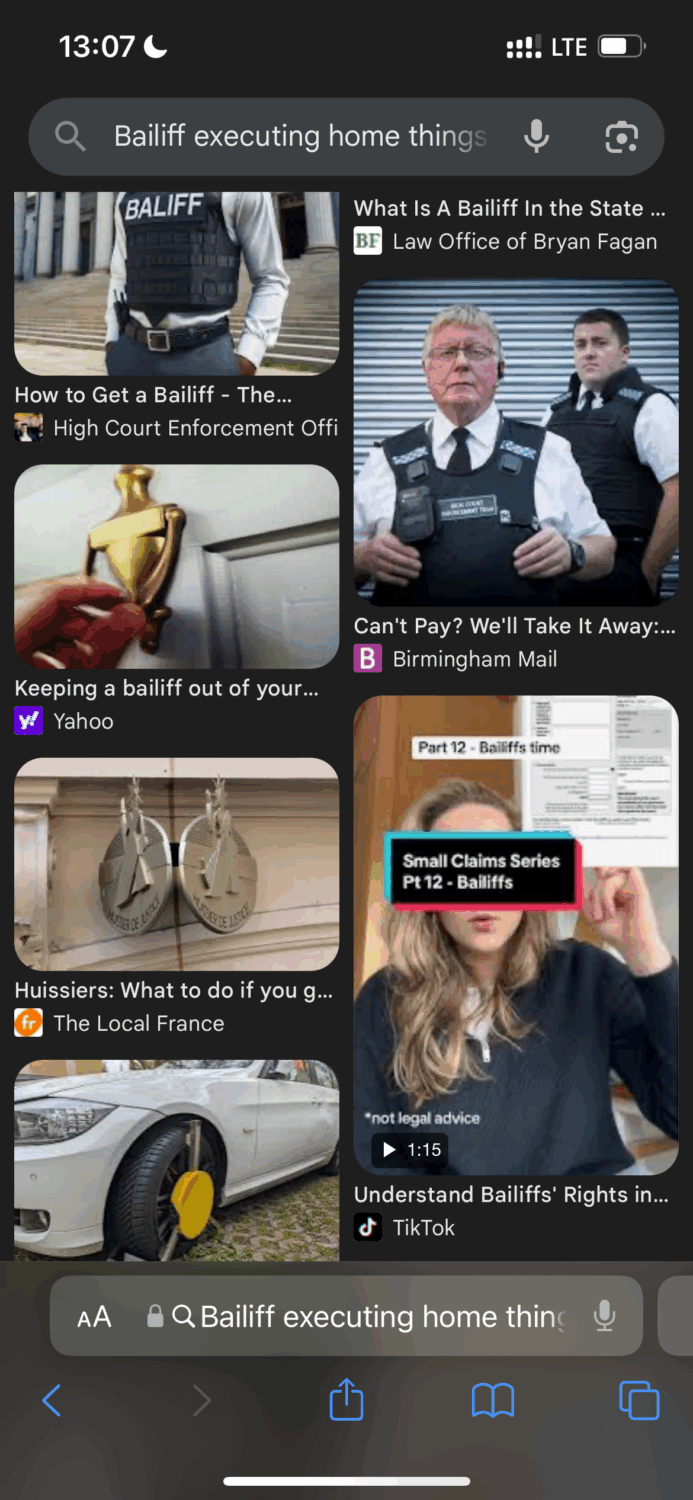
Task: Go back to the previous page
Action: point(52,1400)
